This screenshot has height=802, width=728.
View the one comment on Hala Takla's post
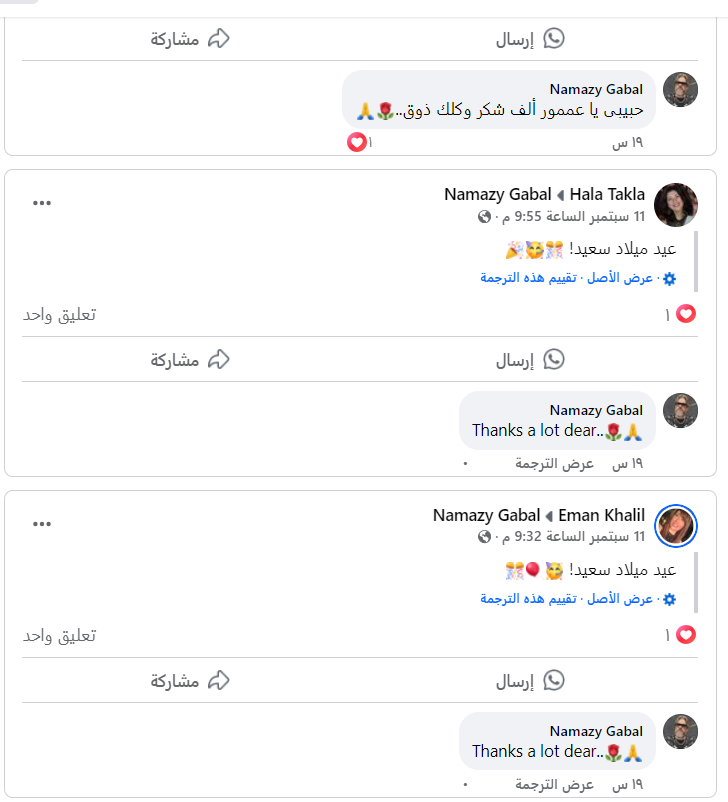point(60,315)
